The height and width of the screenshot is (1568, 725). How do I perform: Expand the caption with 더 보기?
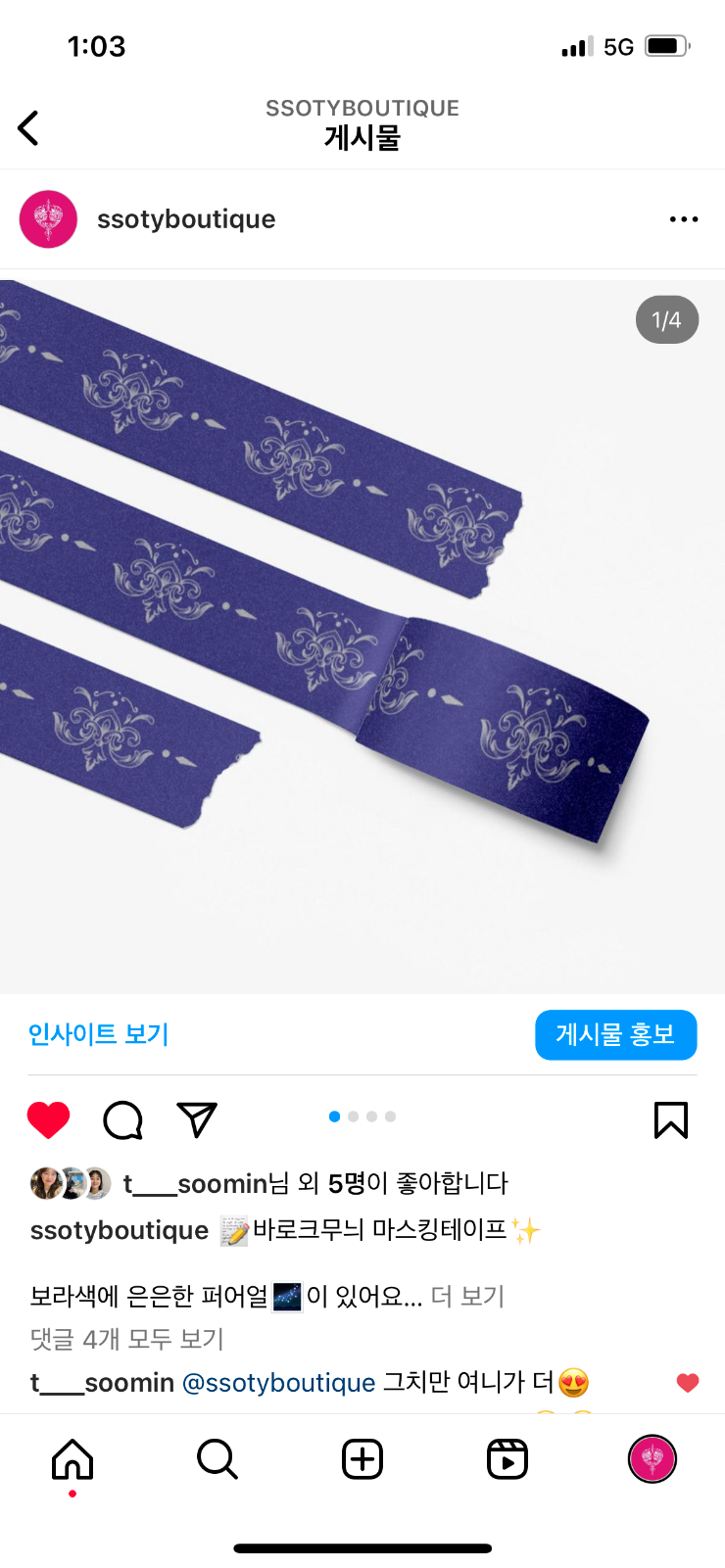(467, 1297)
